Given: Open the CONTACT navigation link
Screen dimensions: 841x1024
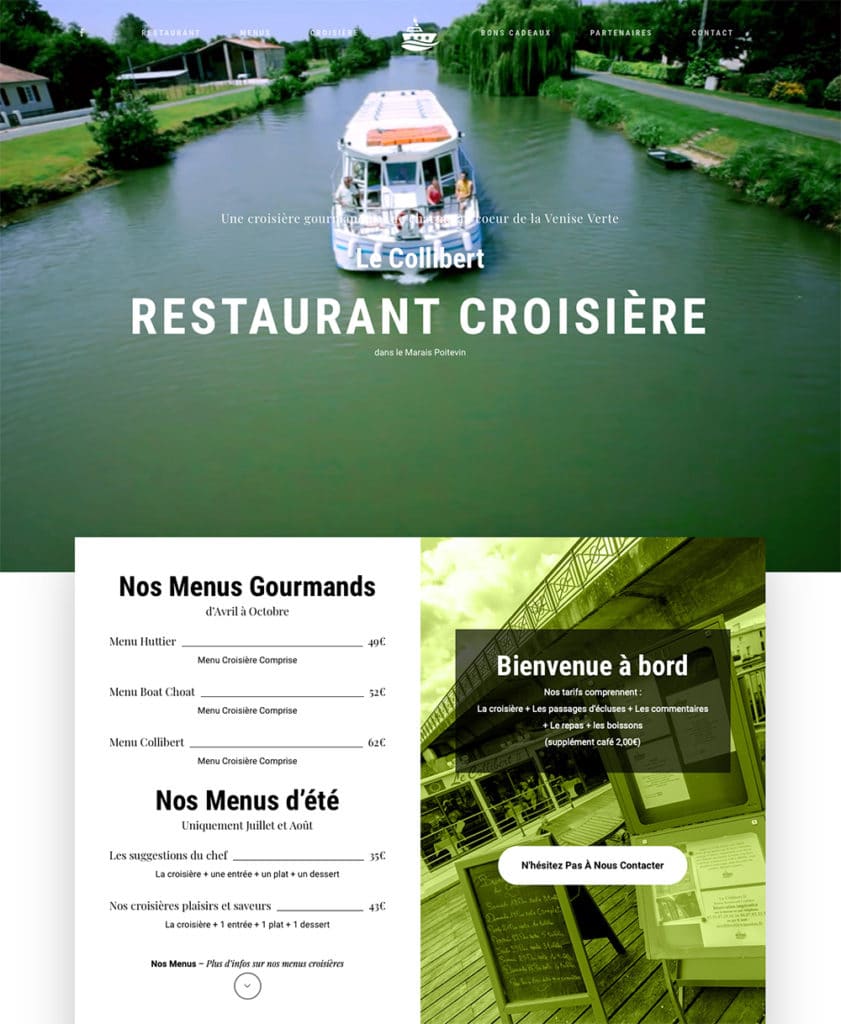Looking at the screenshot, I should pos(712,32).
